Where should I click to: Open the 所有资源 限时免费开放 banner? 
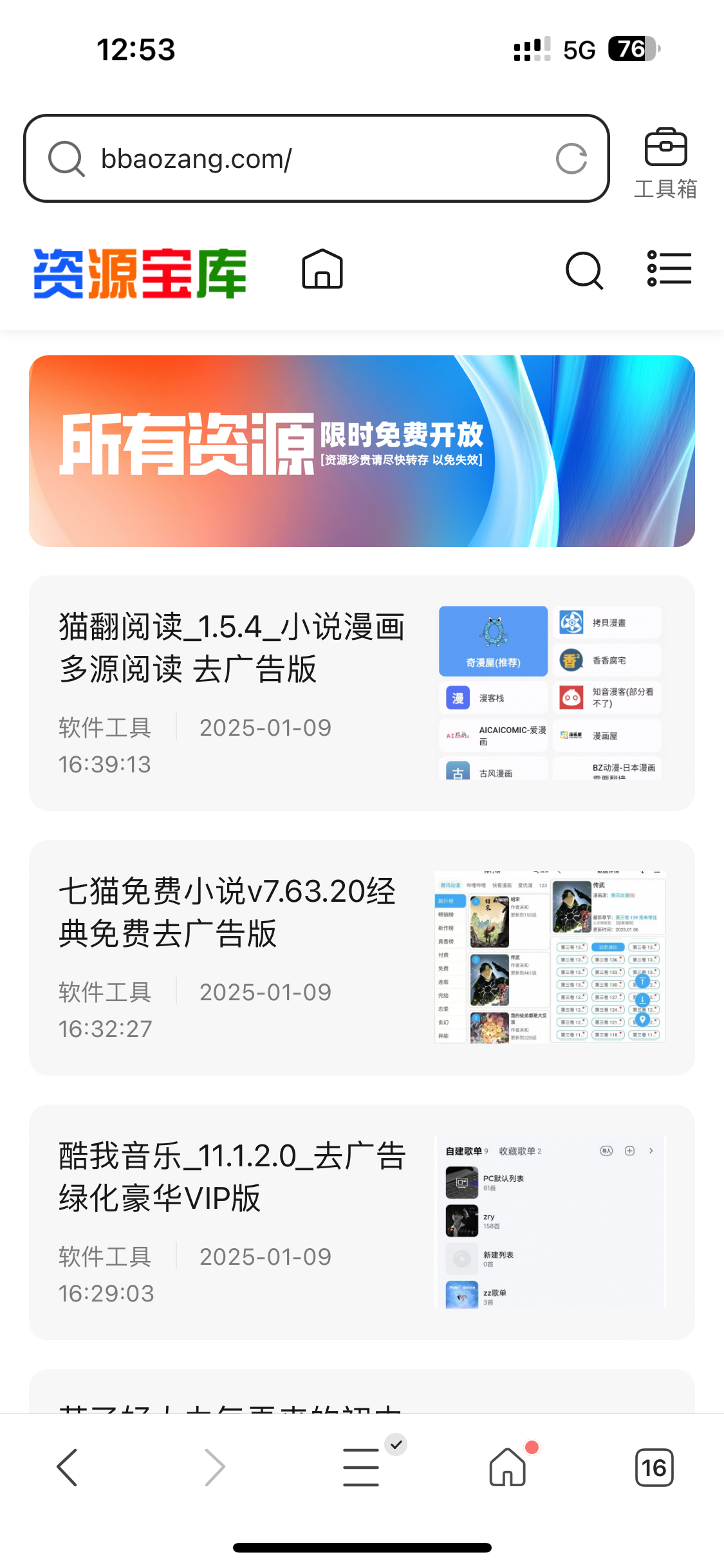362,451
